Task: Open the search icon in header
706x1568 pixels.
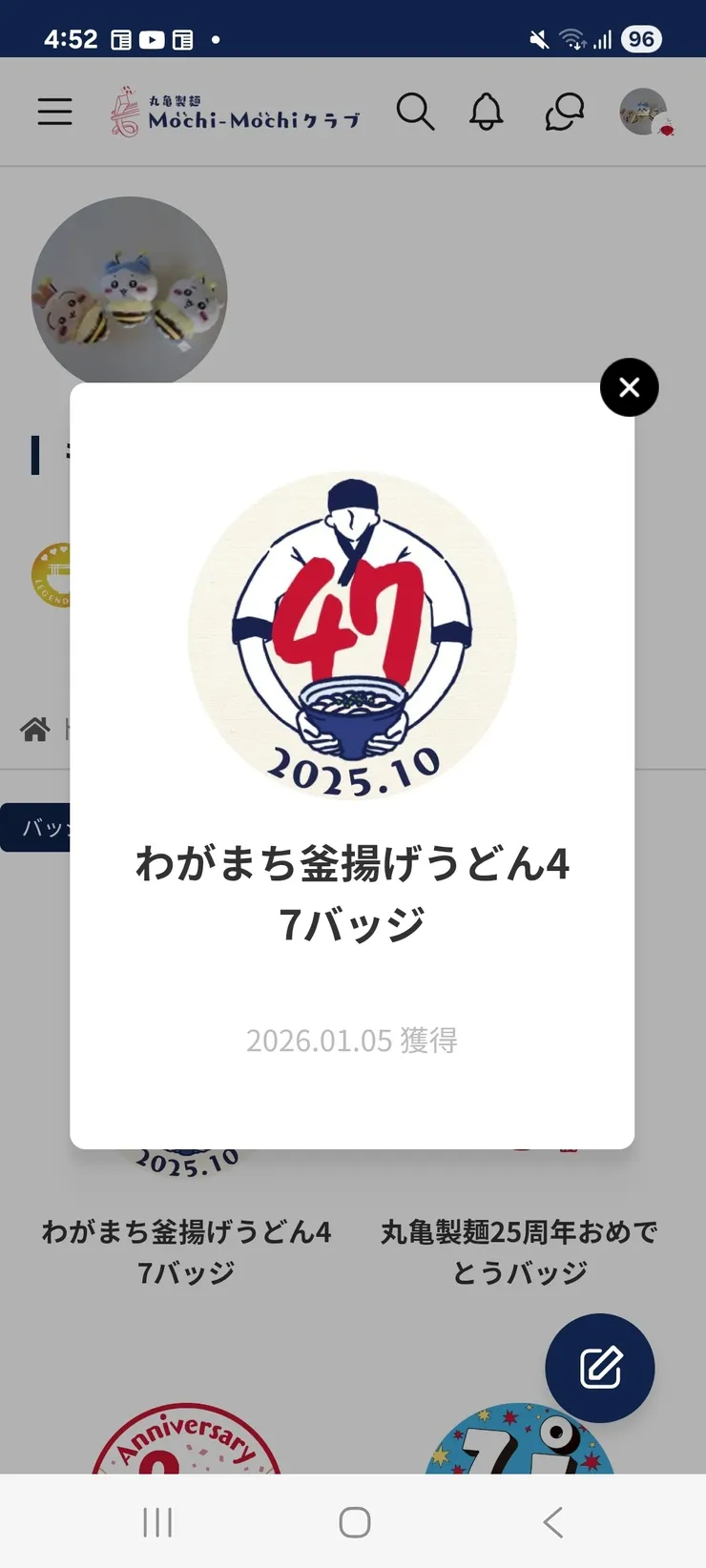Action: pos(416,112)
